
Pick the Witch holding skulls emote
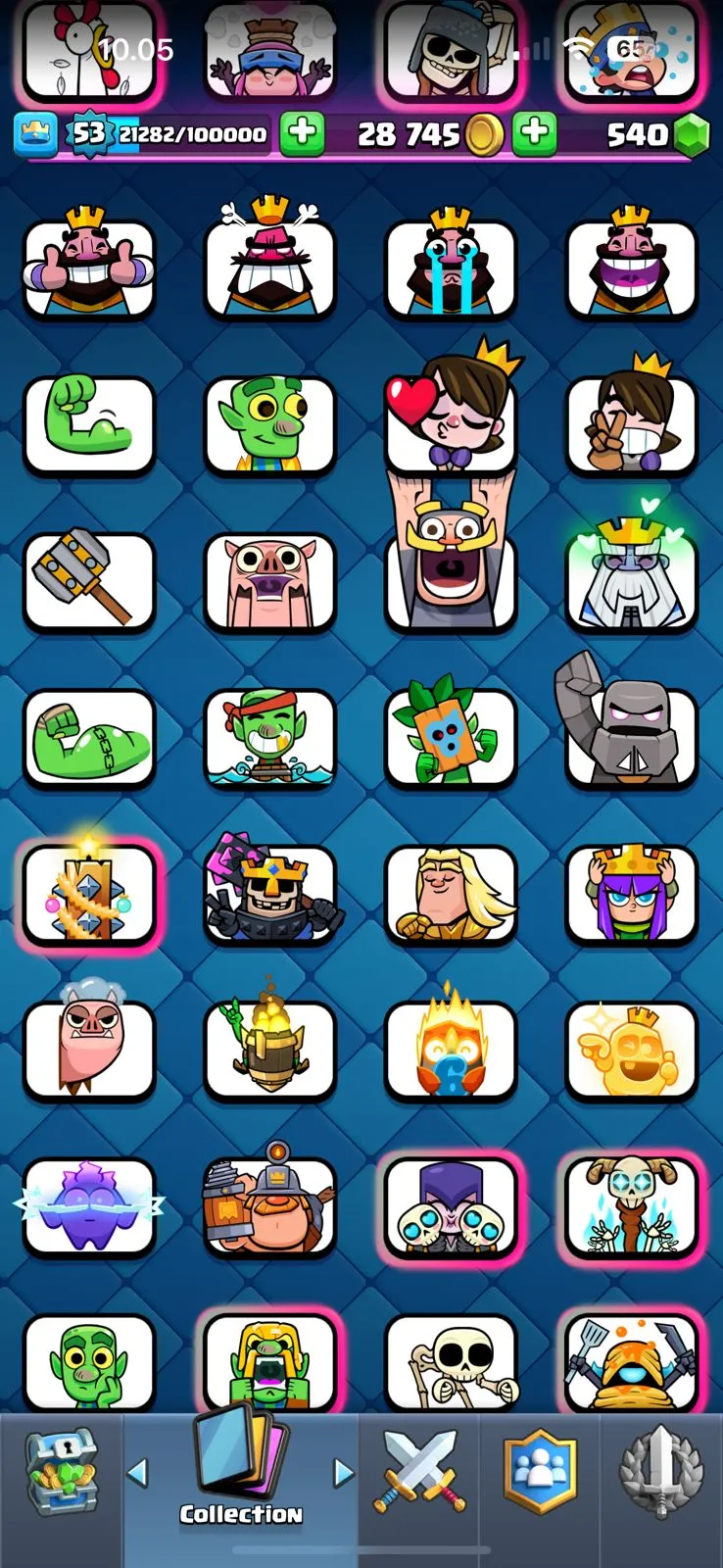[451, 1205]
